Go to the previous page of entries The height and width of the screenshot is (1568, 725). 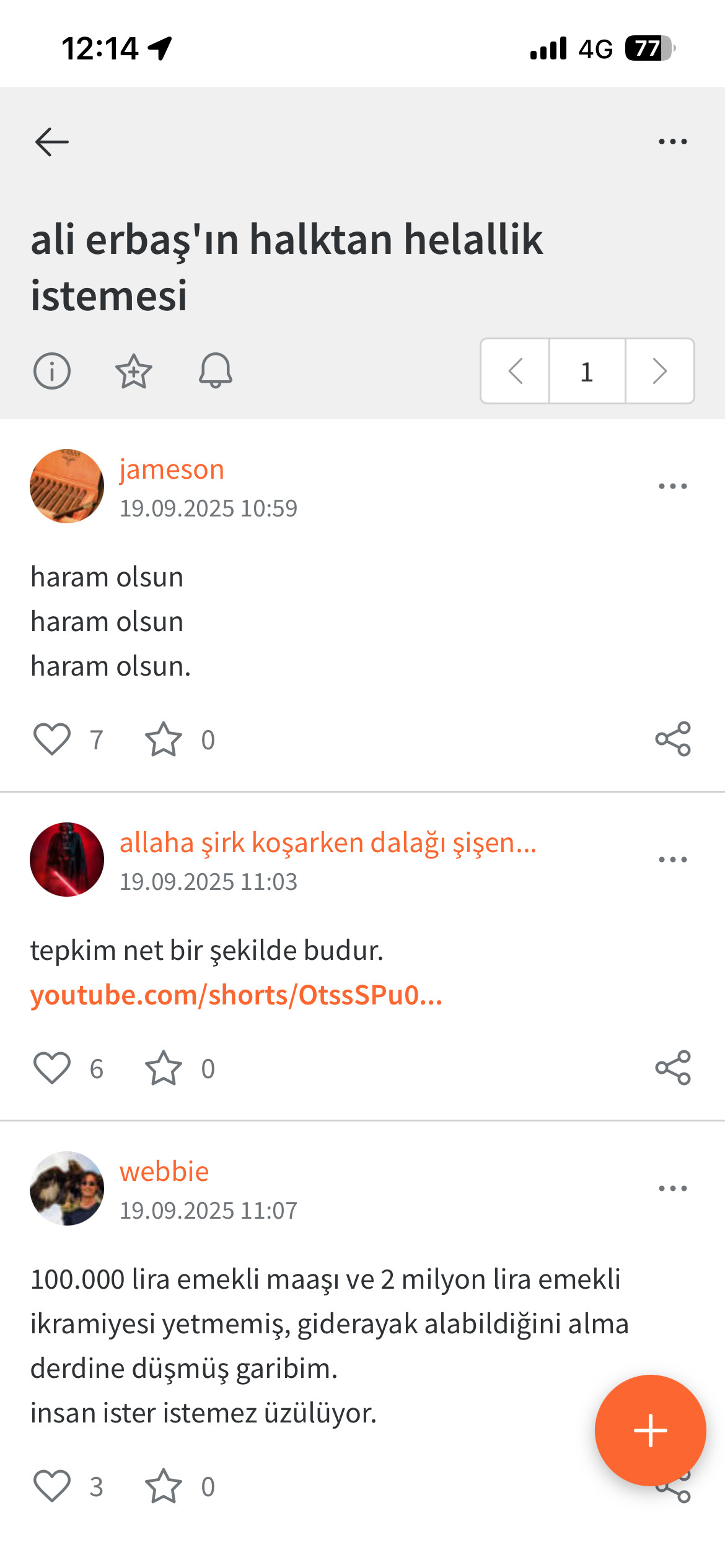point(515,372)
